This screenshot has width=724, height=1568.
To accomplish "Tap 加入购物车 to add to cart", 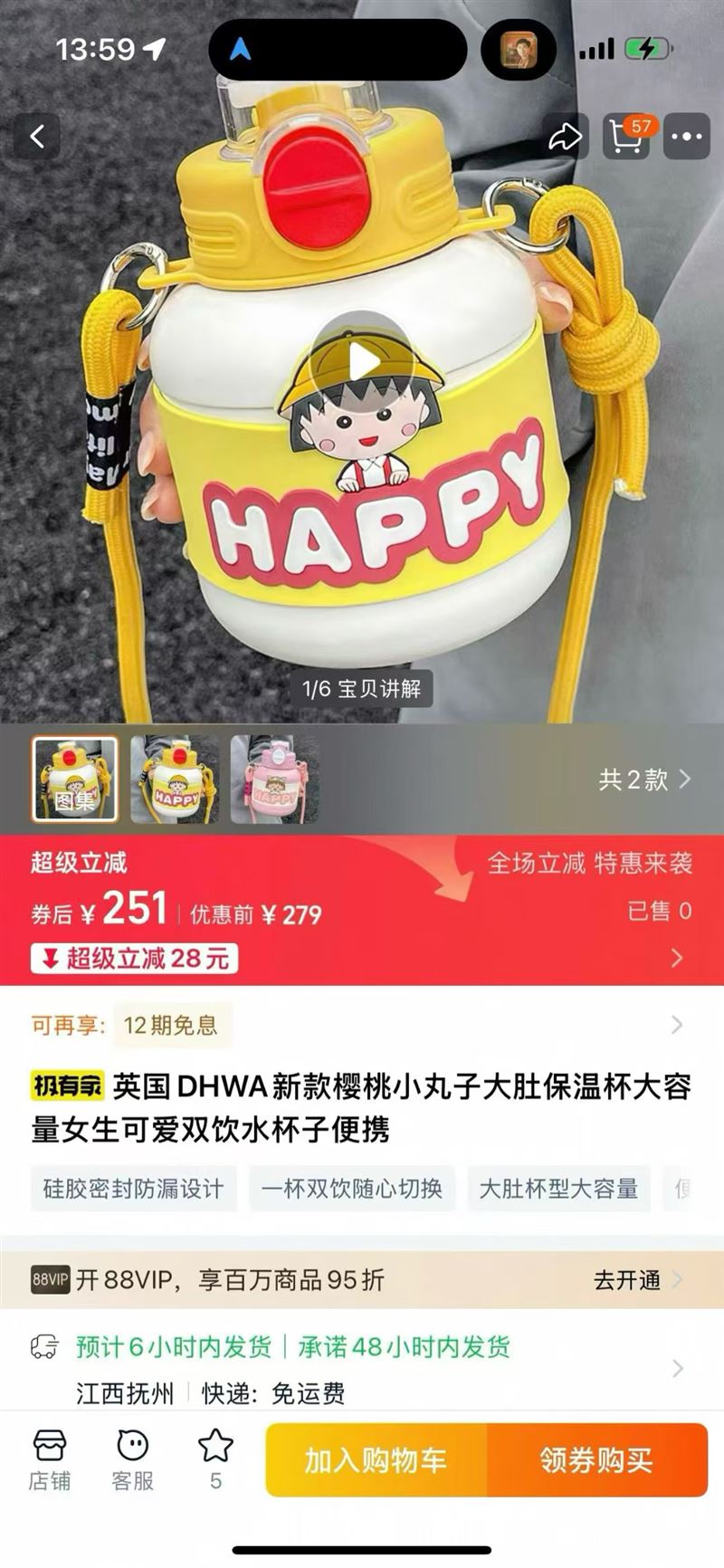I will [376, 1459].
